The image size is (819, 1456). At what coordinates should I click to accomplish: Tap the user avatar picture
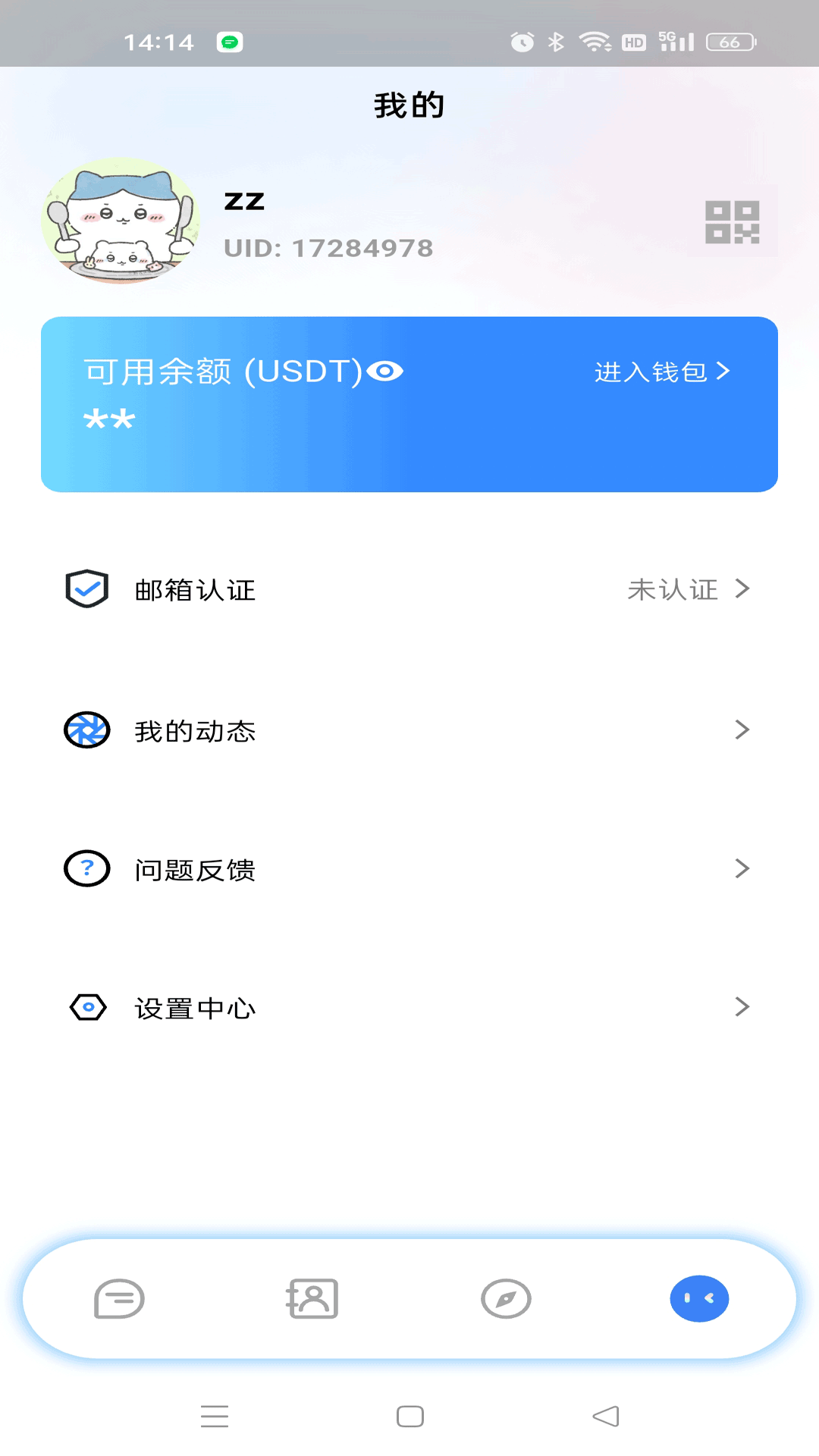click(120, 221)
